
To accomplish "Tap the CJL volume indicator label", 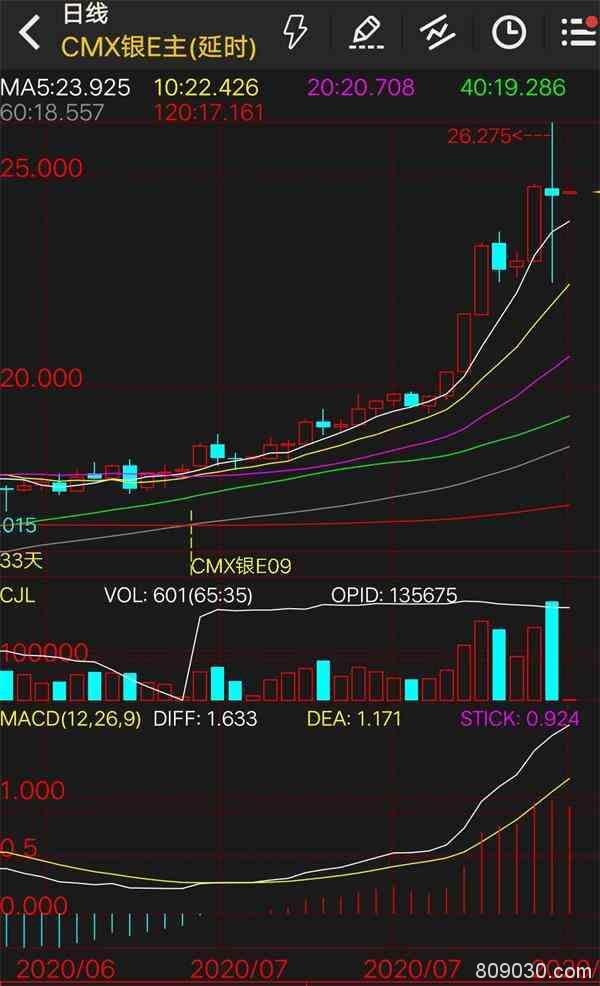I will coord(18,596).
